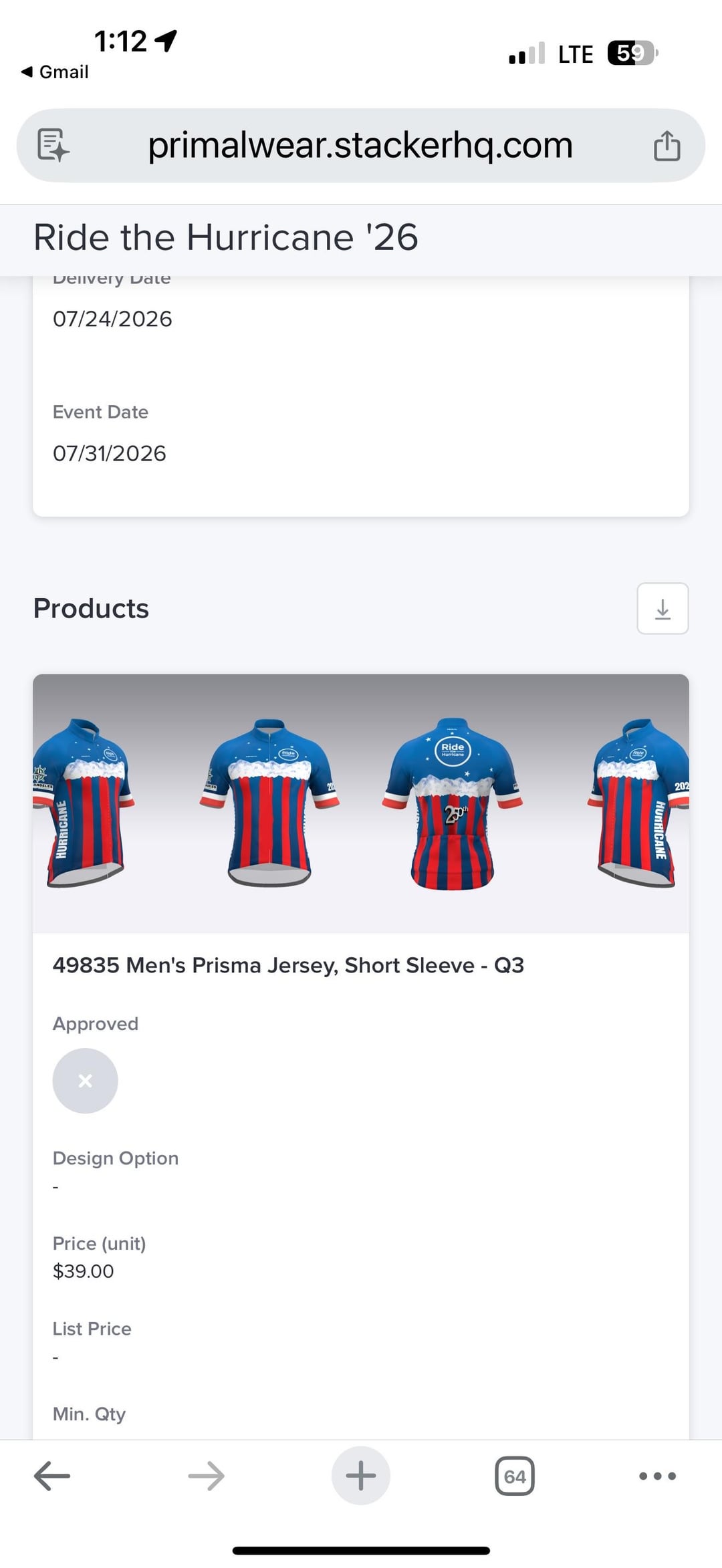Open a new browser tab

(360, 1476)
